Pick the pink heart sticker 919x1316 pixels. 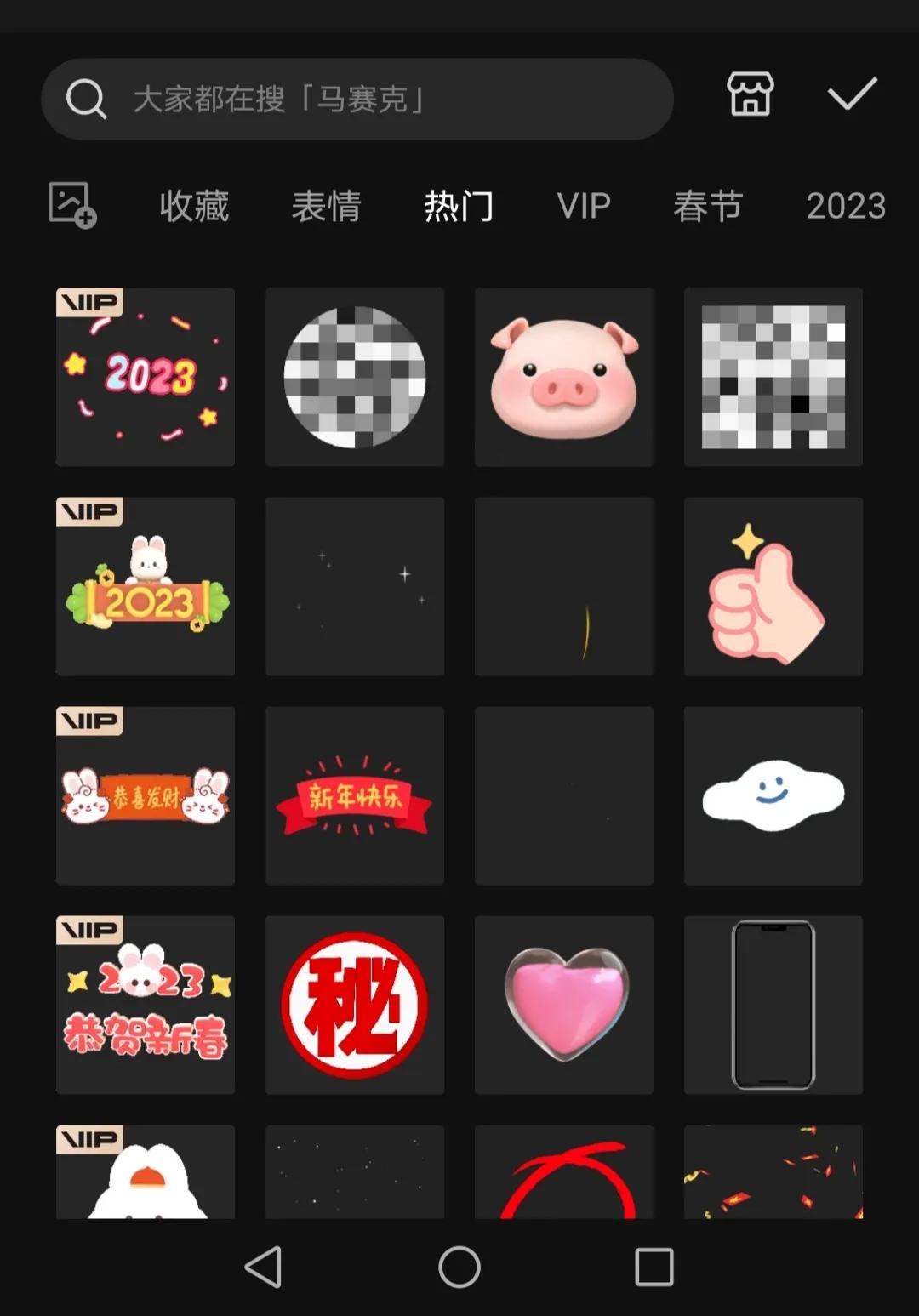click(564, 1006)
